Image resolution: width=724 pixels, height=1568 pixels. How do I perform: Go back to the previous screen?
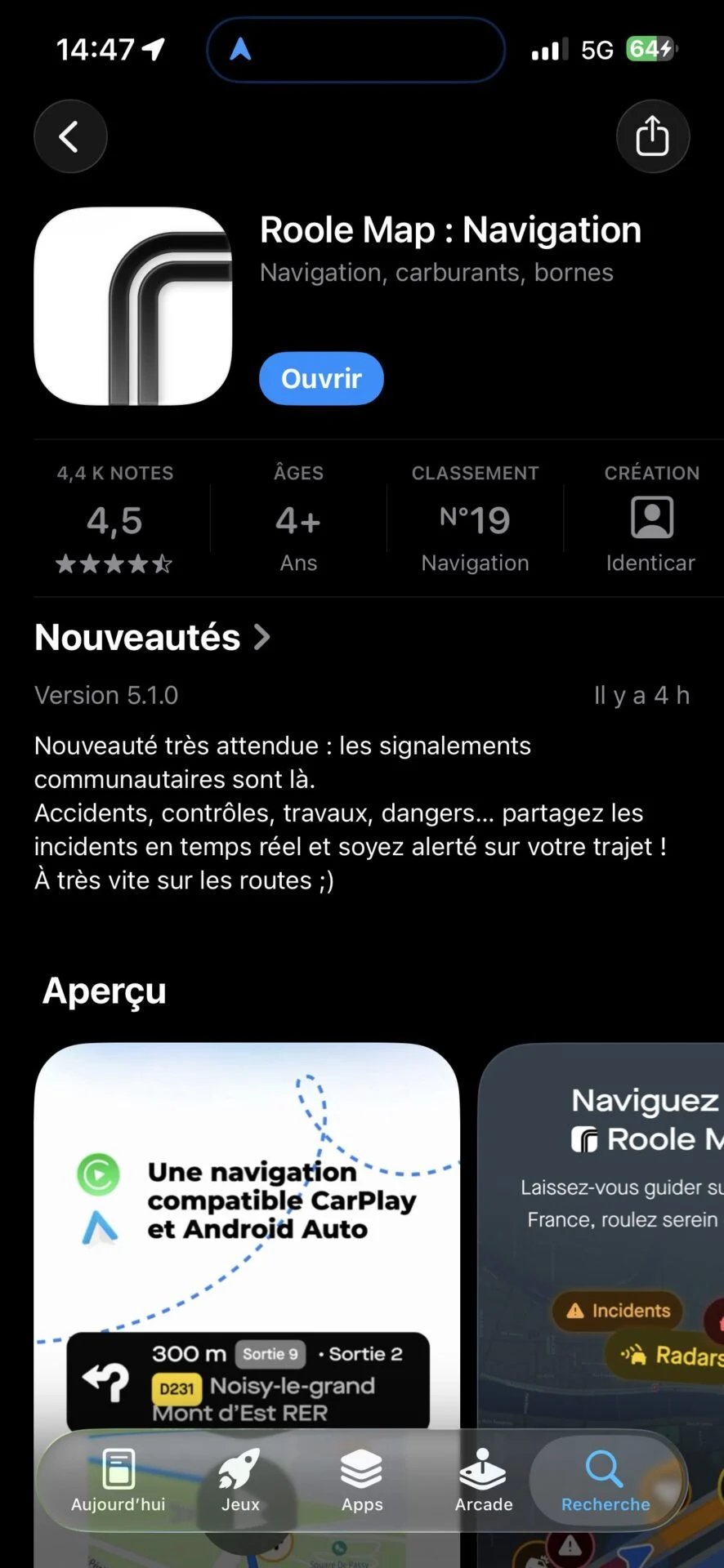click(x=70, y=136)
